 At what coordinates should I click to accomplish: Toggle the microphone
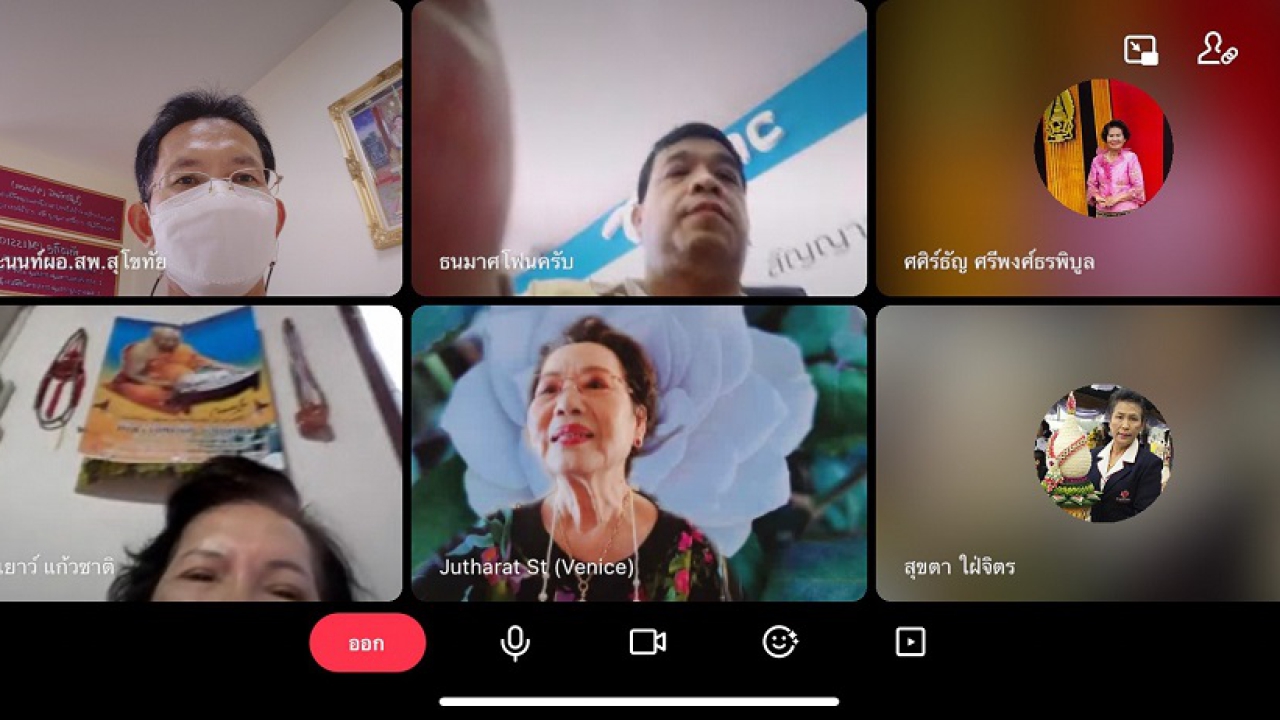pyautogui.click(x=515, y=643)
